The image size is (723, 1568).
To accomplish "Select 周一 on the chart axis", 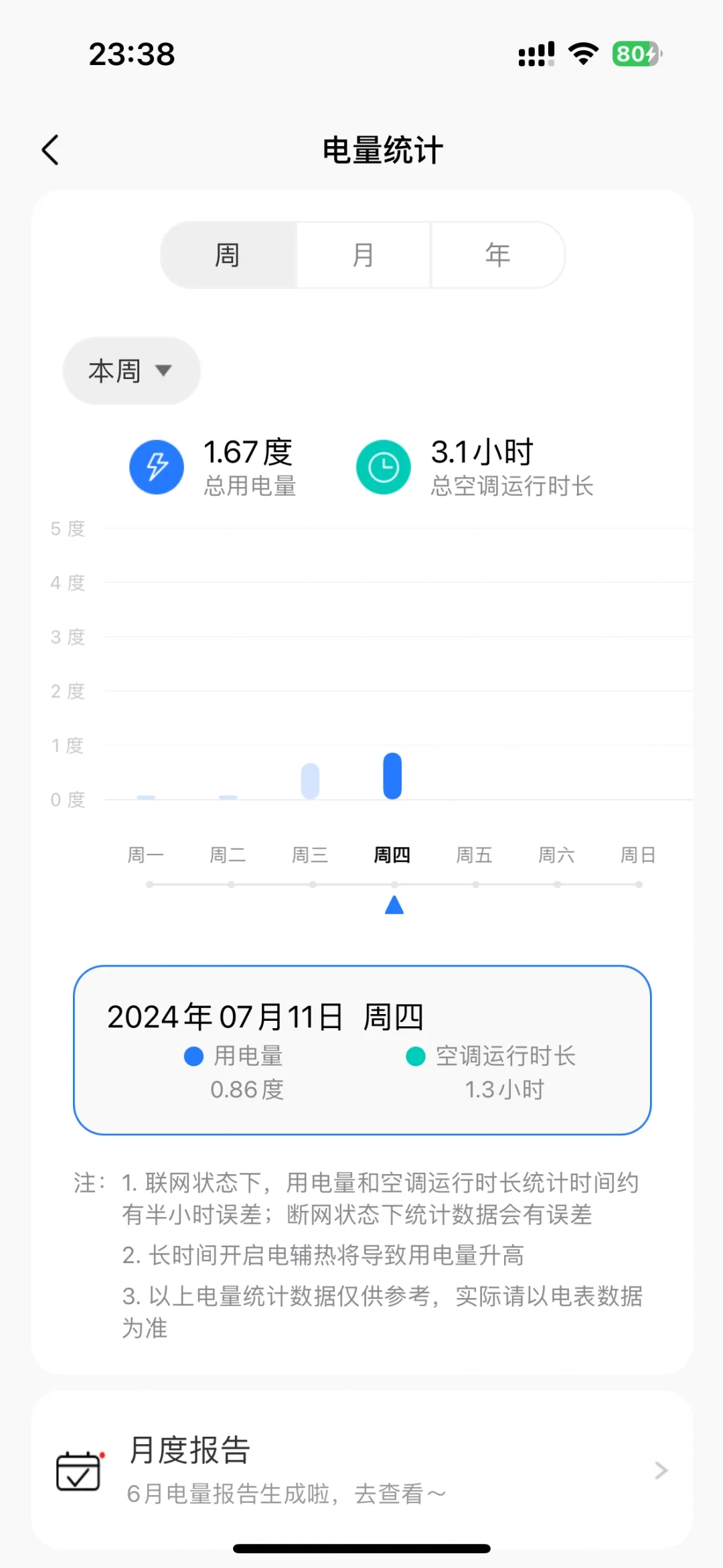I will (146, 855).
